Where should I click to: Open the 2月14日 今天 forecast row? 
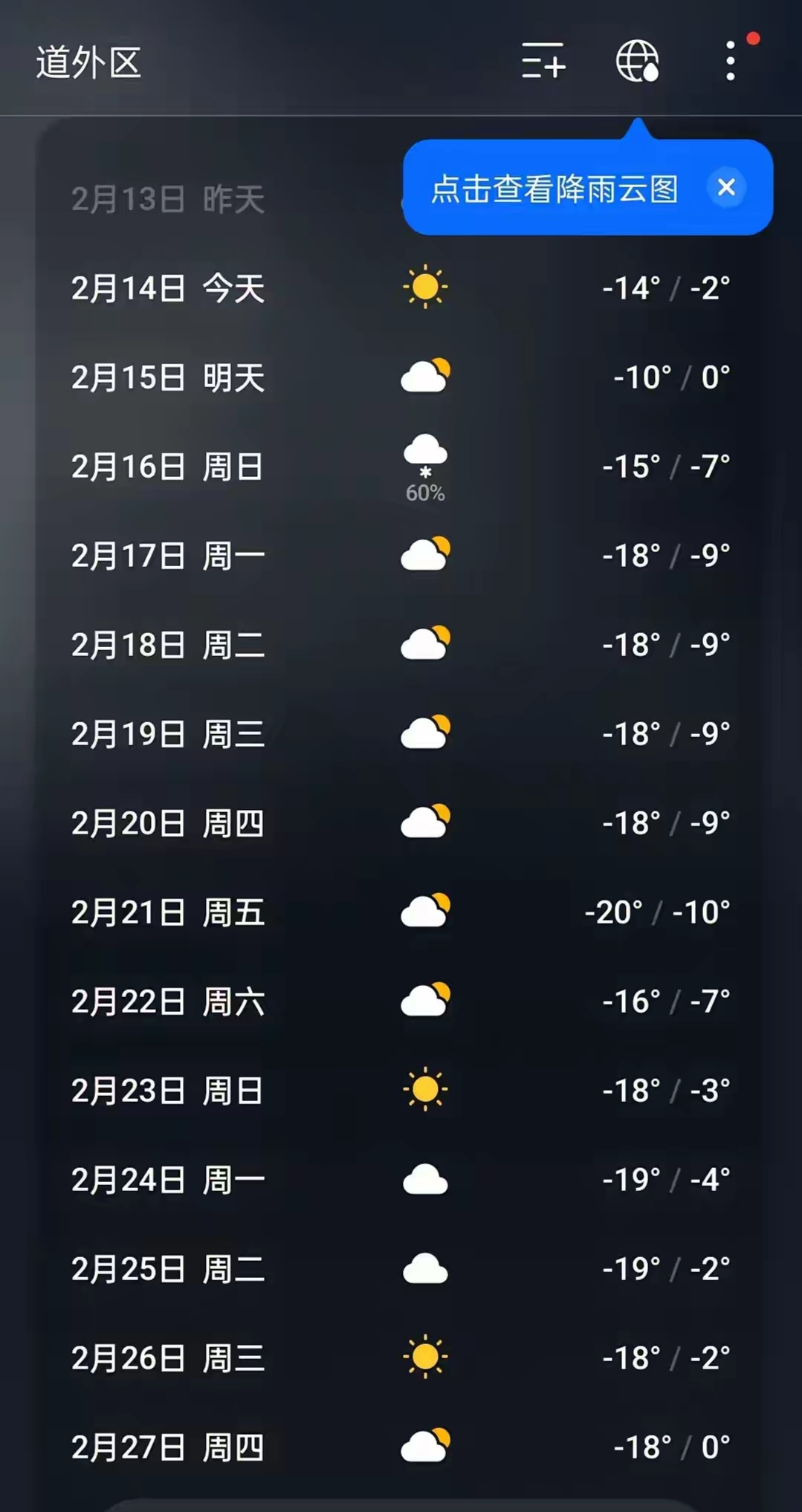tap(400, 288)
